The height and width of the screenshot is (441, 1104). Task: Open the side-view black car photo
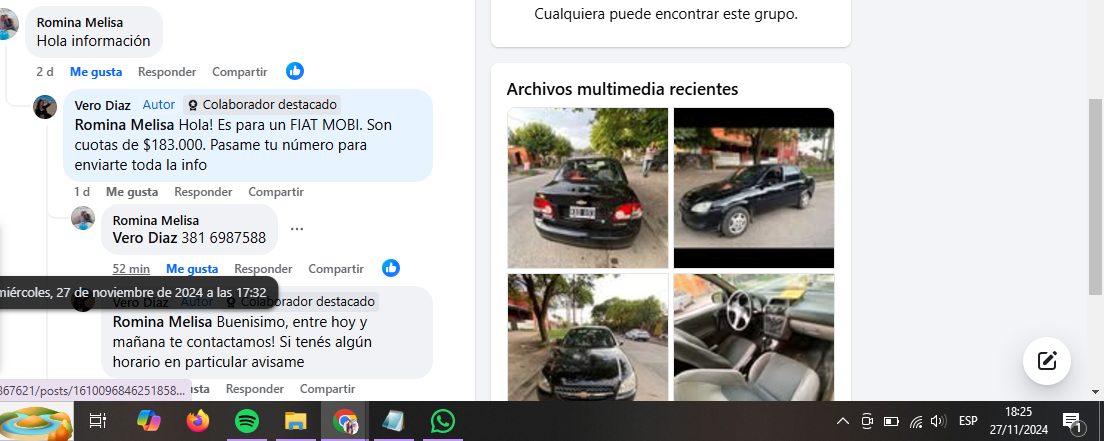(753, 188)
